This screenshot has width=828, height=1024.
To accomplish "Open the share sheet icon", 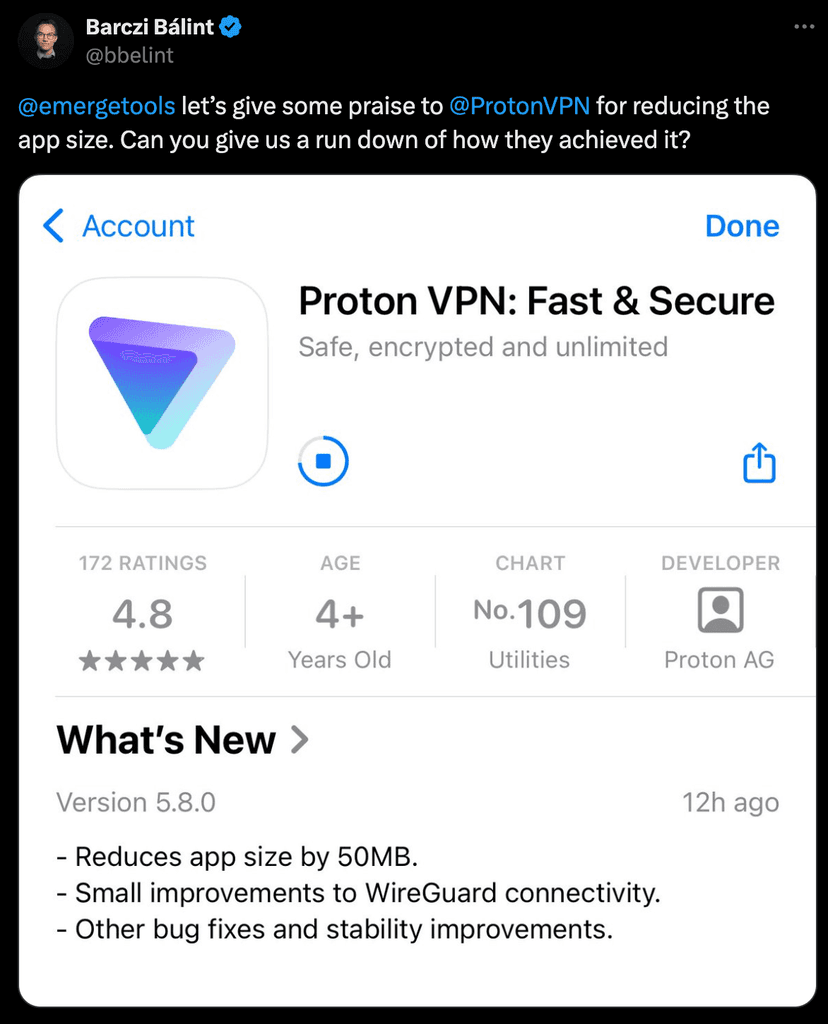I will (x=759, y=462).
